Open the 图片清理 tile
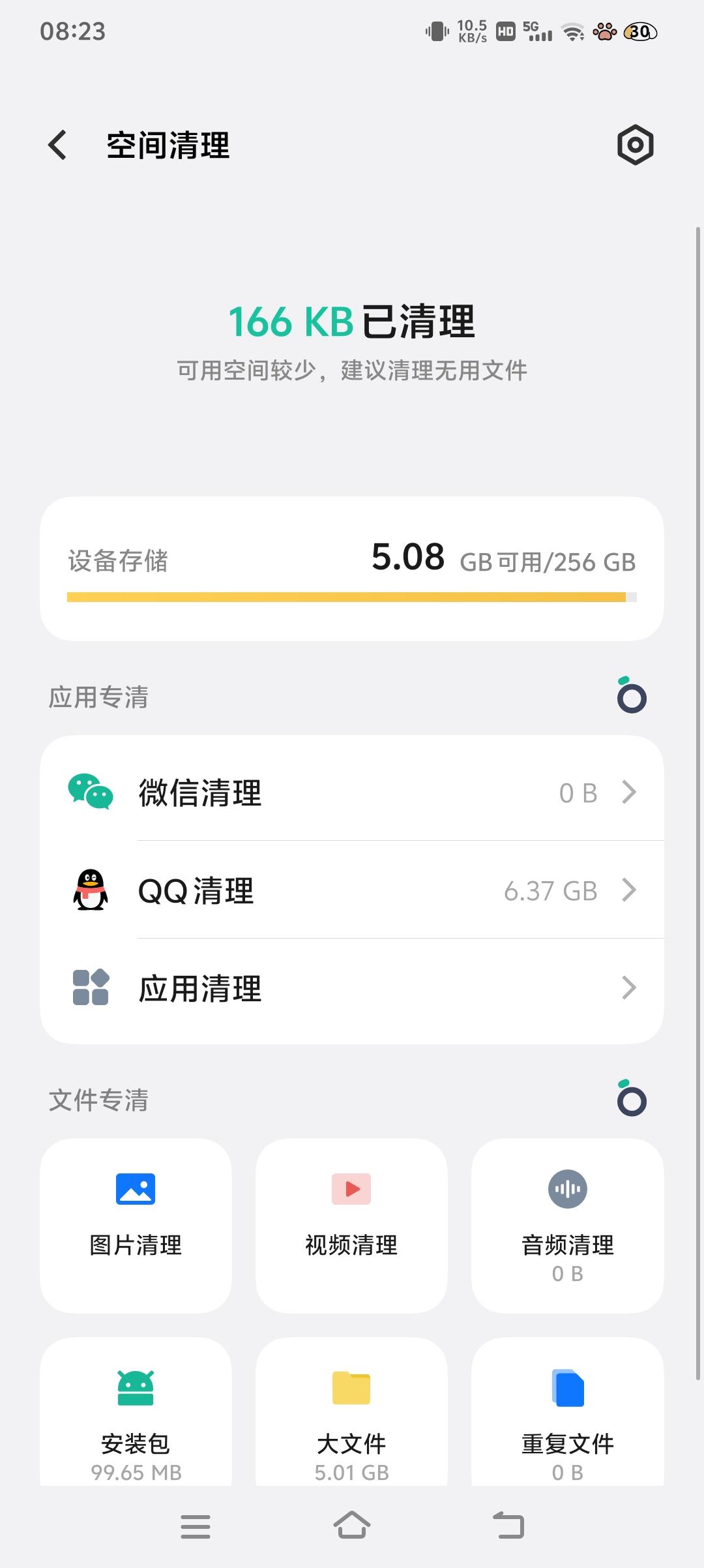 (x=136, y=1226)
